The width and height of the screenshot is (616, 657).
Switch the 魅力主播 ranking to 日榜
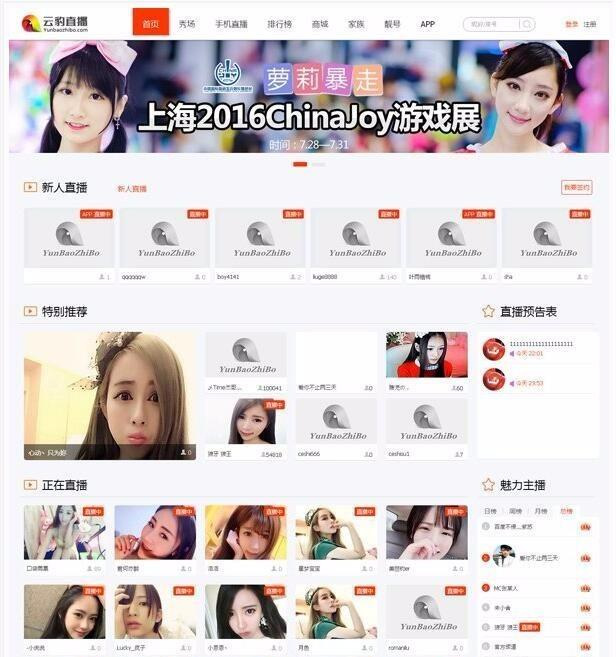point(490,511)
